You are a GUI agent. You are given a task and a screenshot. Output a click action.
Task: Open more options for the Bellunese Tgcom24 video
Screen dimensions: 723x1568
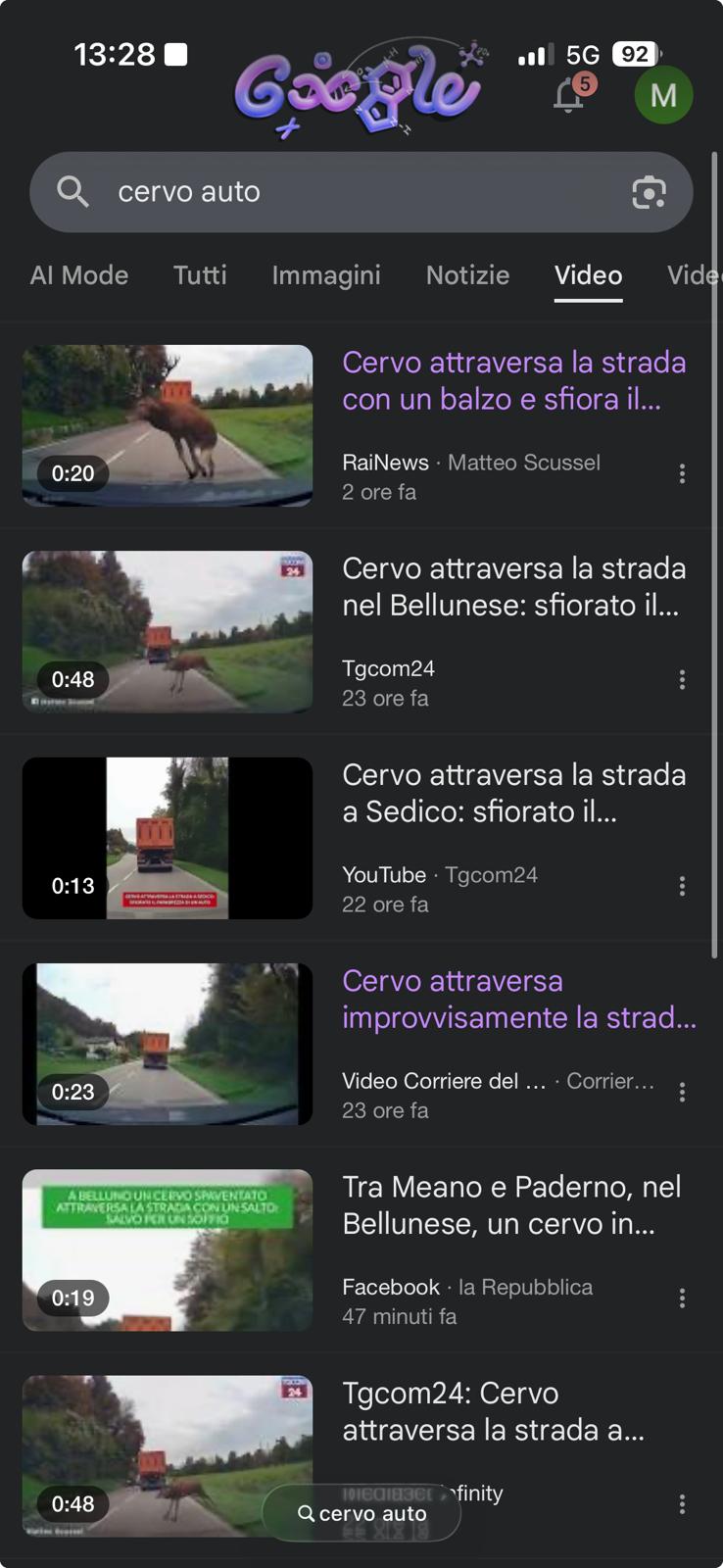click(x=682, y=680)
